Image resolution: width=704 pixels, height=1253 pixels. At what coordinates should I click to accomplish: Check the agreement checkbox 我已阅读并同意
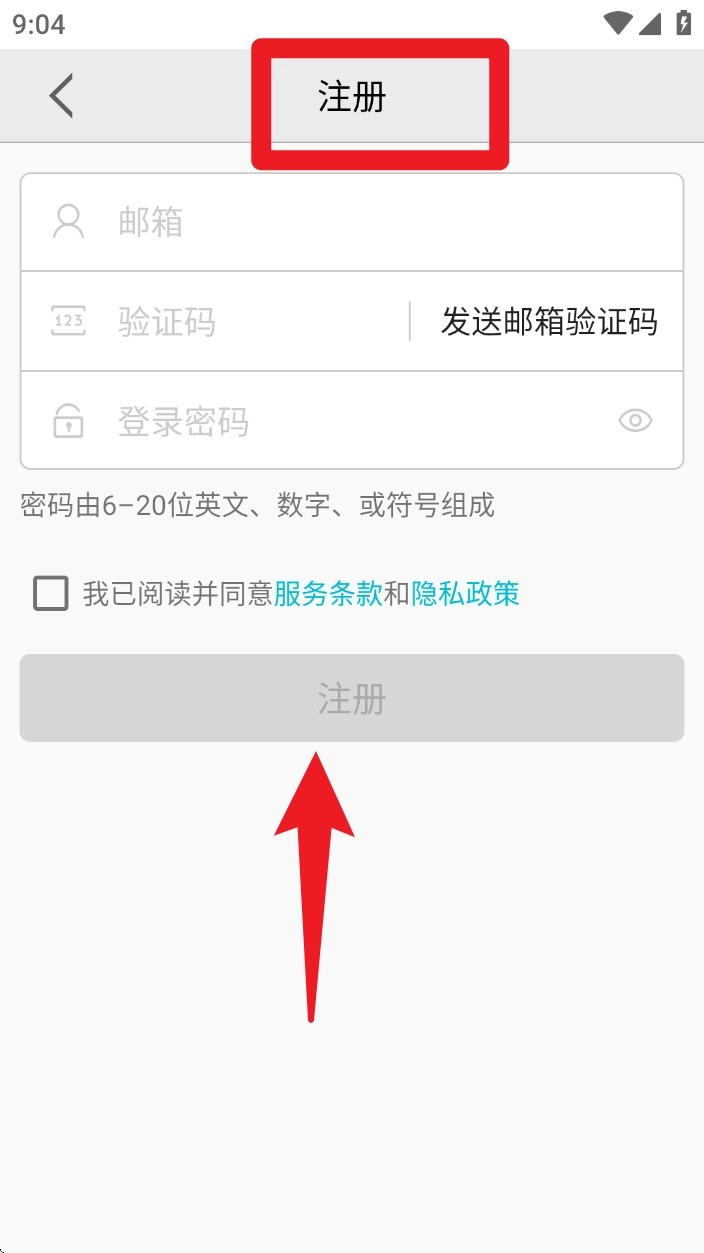51,593
